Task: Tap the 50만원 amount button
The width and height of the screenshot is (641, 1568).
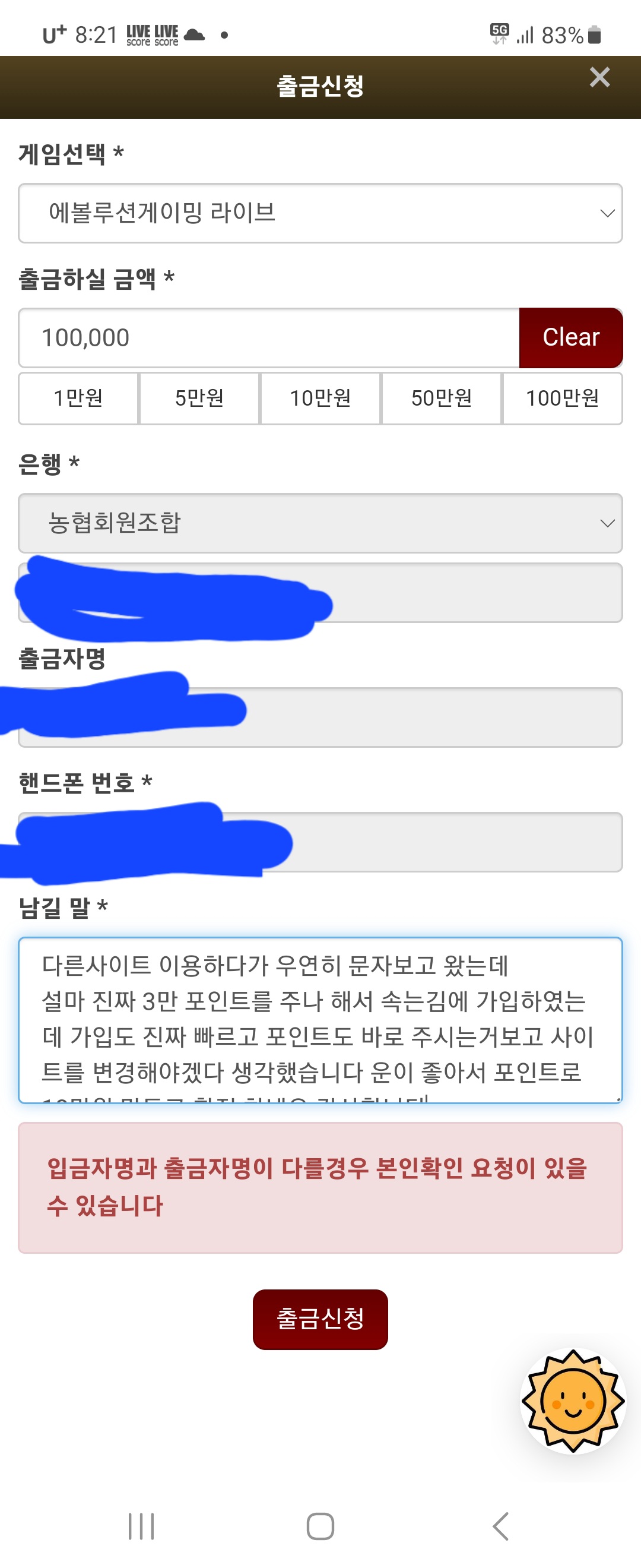Action: pyautogui.click(x=442, y=398)
